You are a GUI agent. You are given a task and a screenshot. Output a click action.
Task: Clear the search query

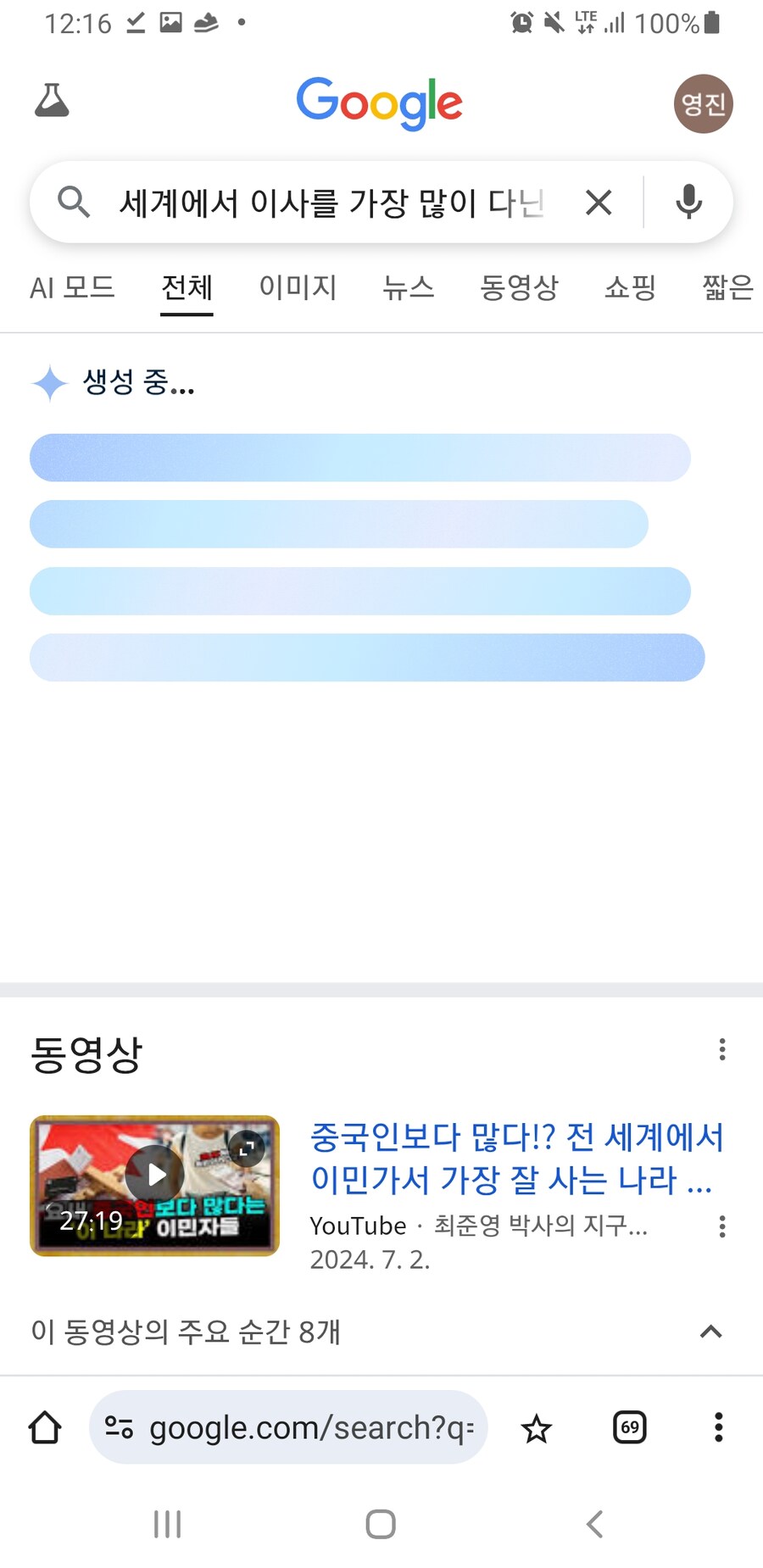coord(599,203)
